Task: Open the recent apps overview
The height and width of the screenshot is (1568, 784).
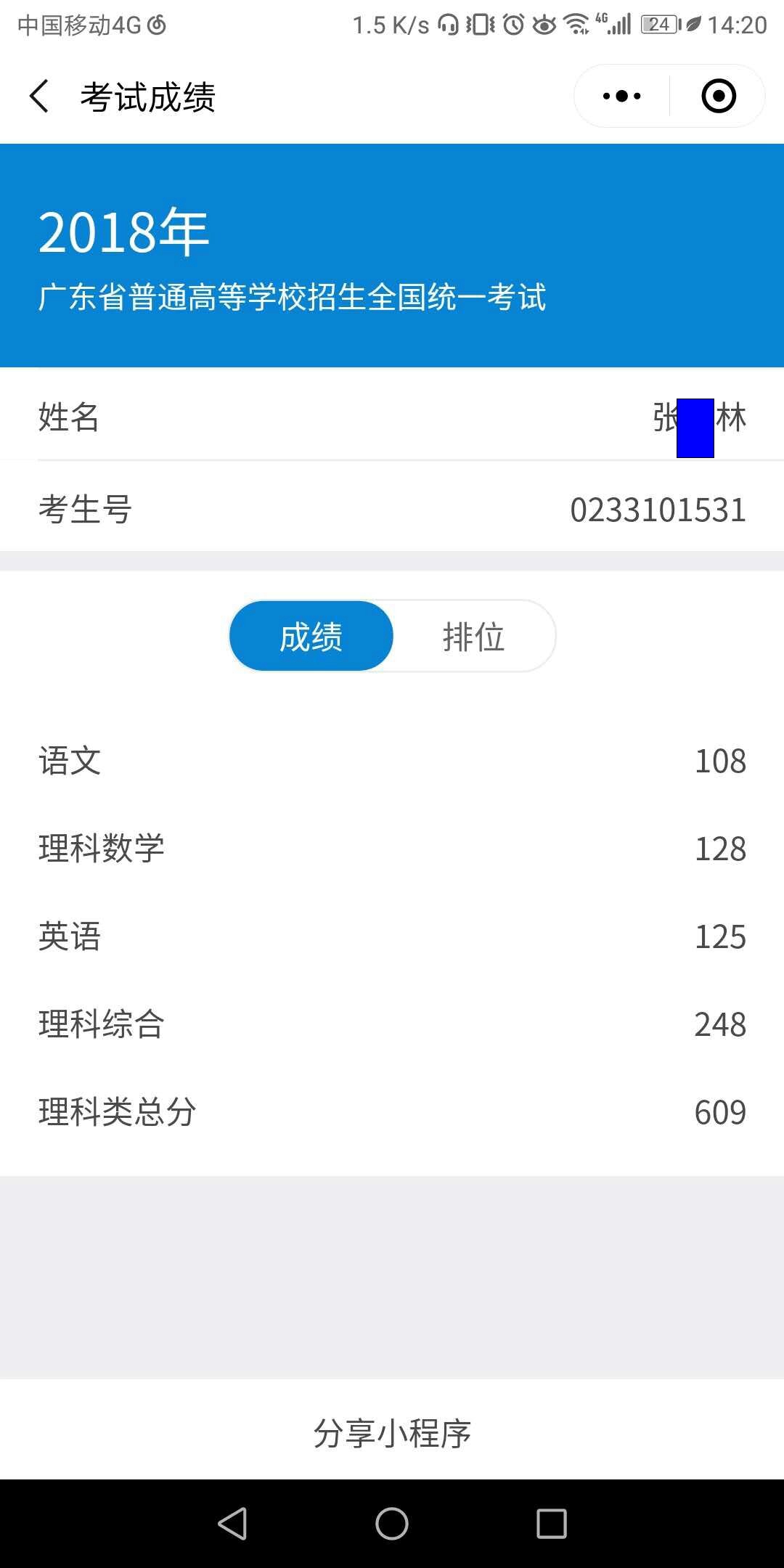Action: pyautogui.click(x=552, y=1523)
